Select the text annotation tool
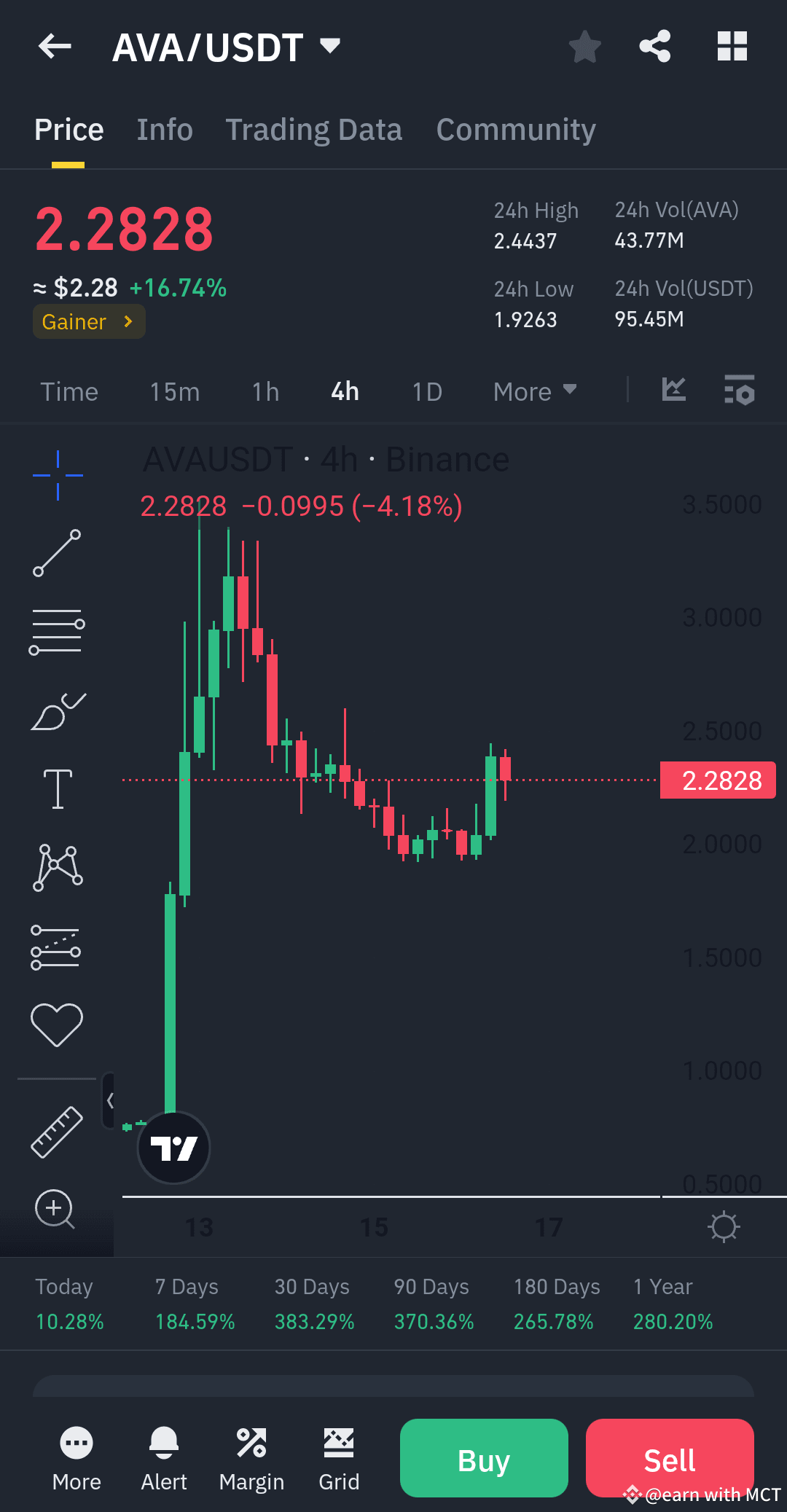Screen dimensions: 787x1512 pyautogui.click(x=57, y=787)
